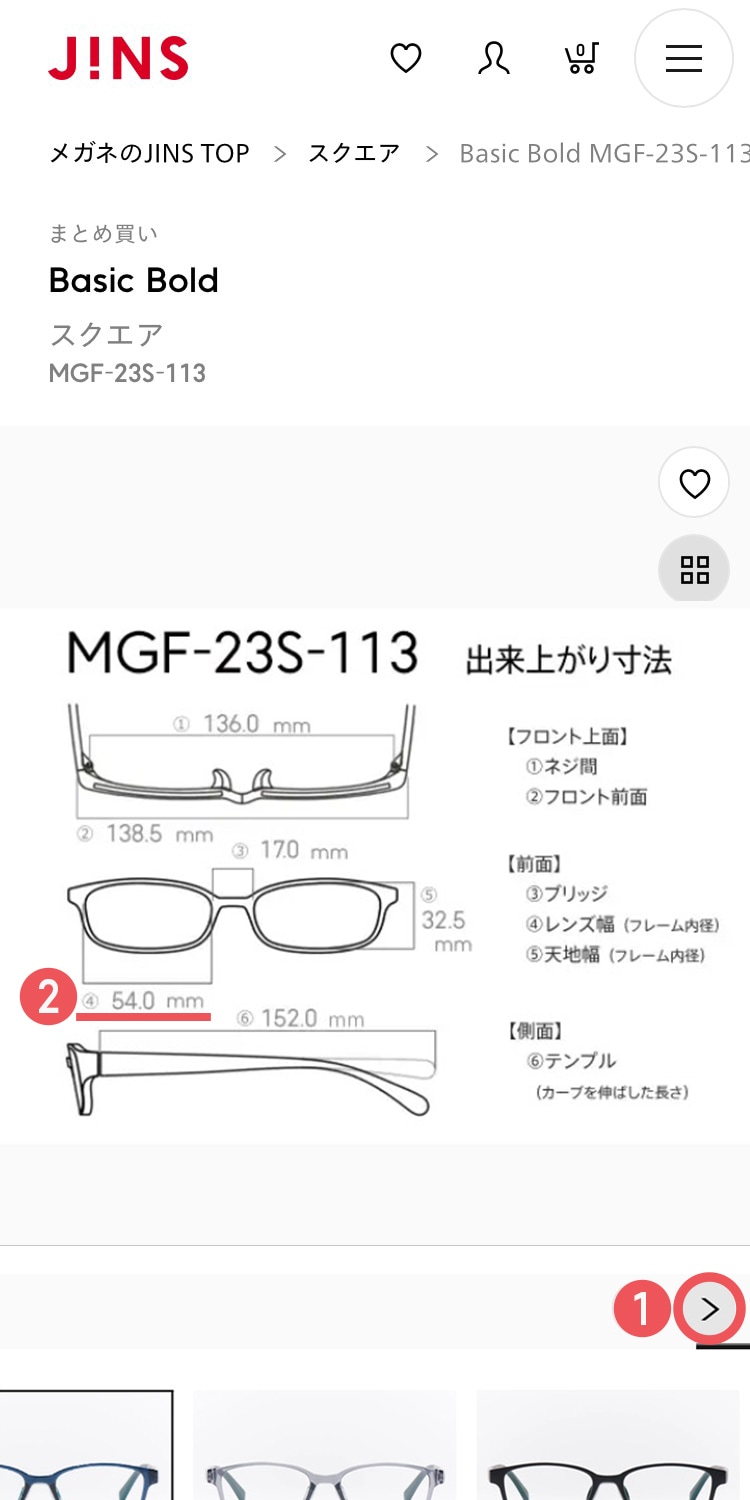Select the blue frame thumbnail
This screenshot has width=750, height=1500.
(x=86, y=1445)
